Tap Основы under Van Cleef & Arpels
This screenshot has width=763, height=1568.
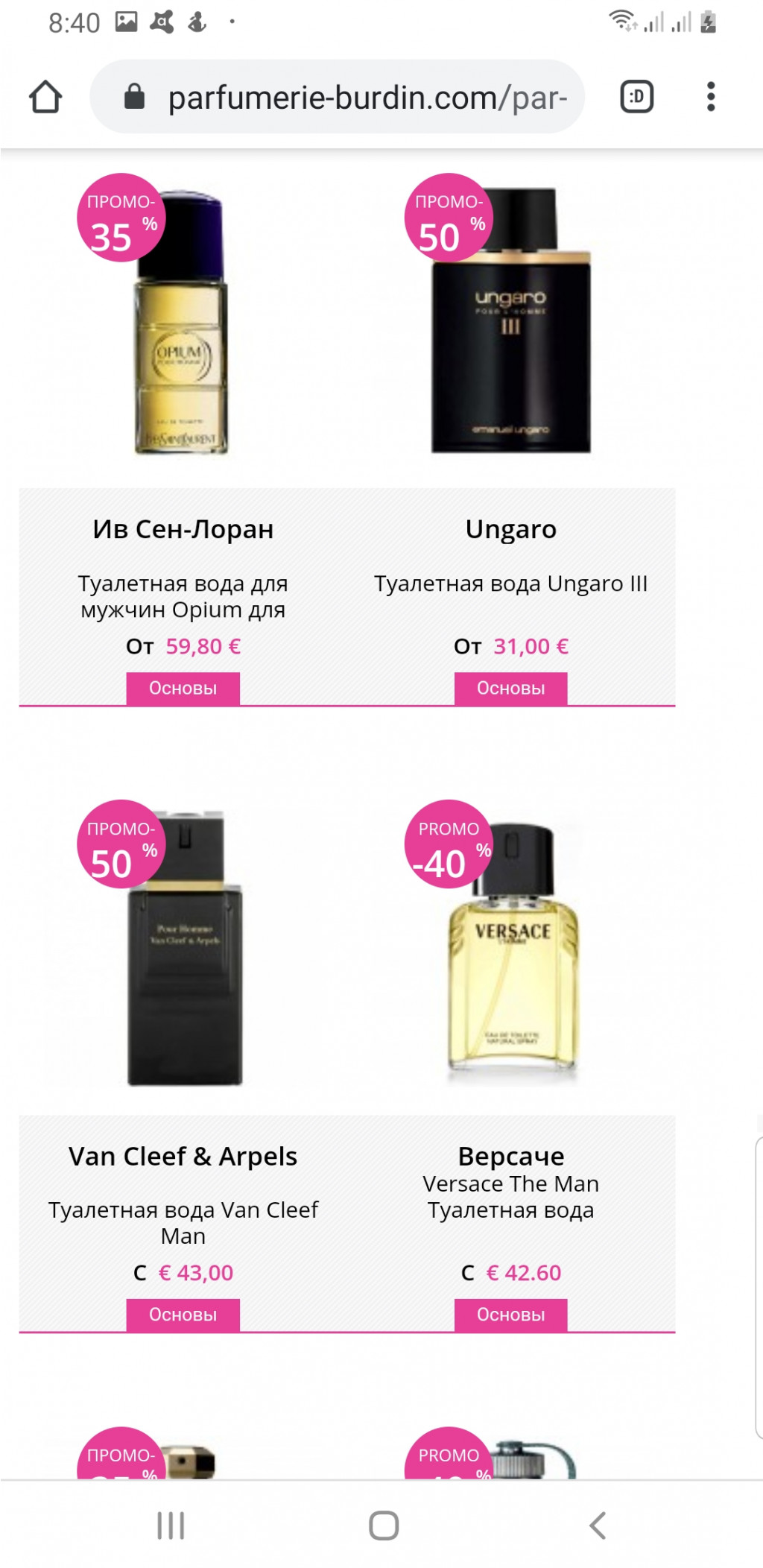[183, 1315]
